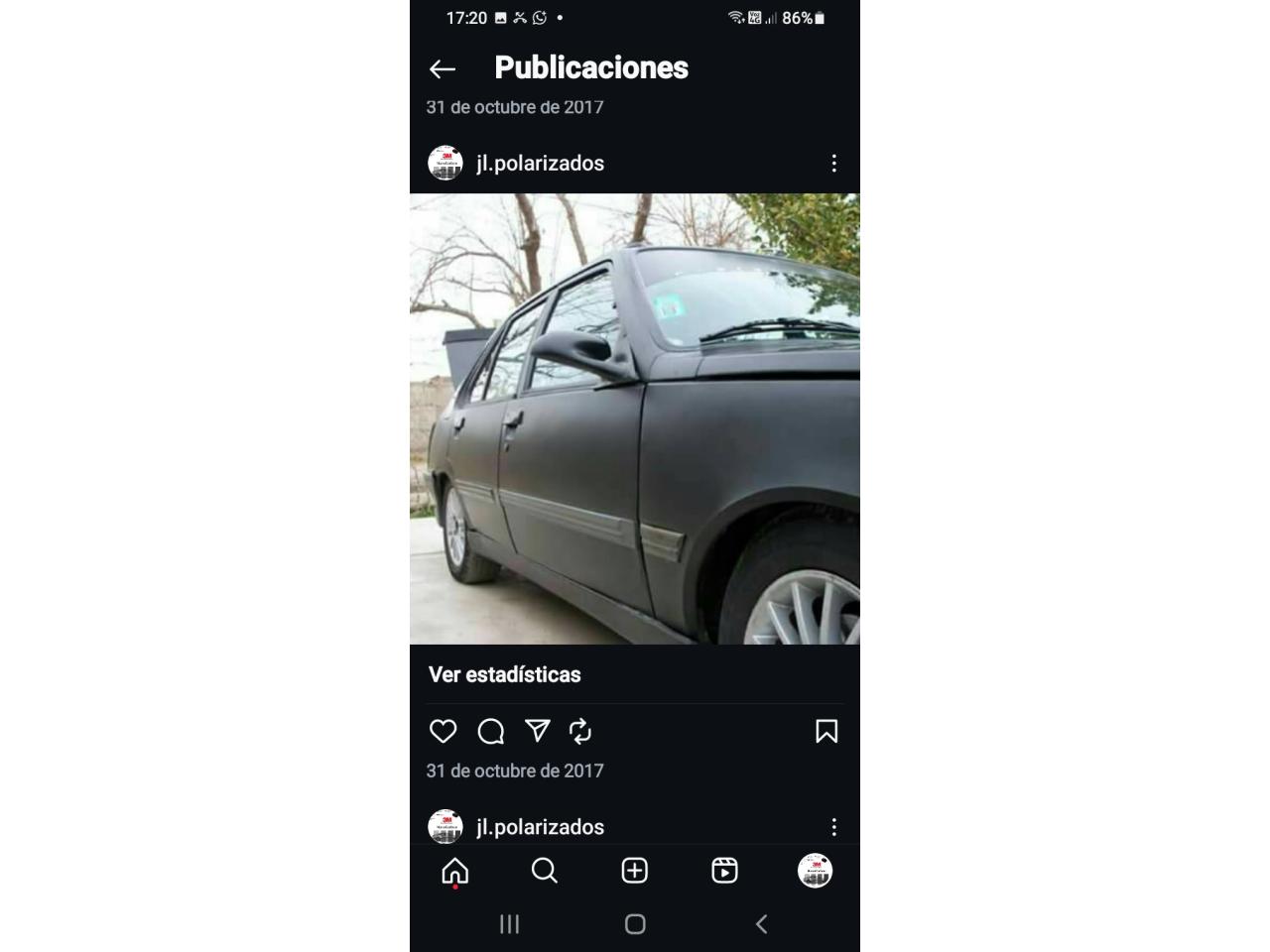This screenshot has width=1270, height=952.
Task: Comment on the car photo post
Action: (x=491, y=732)
